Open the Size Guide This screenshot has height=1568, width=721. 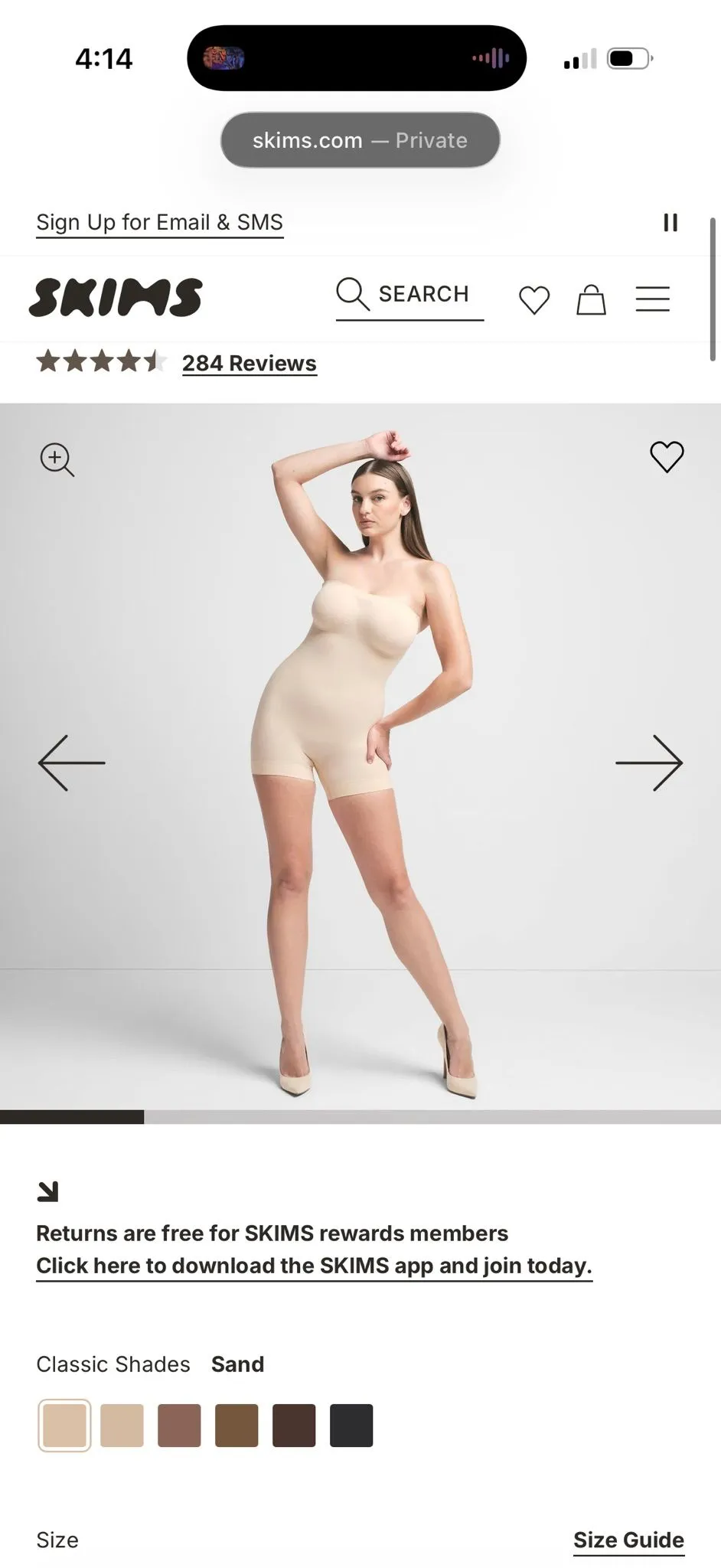[628, 1540]
